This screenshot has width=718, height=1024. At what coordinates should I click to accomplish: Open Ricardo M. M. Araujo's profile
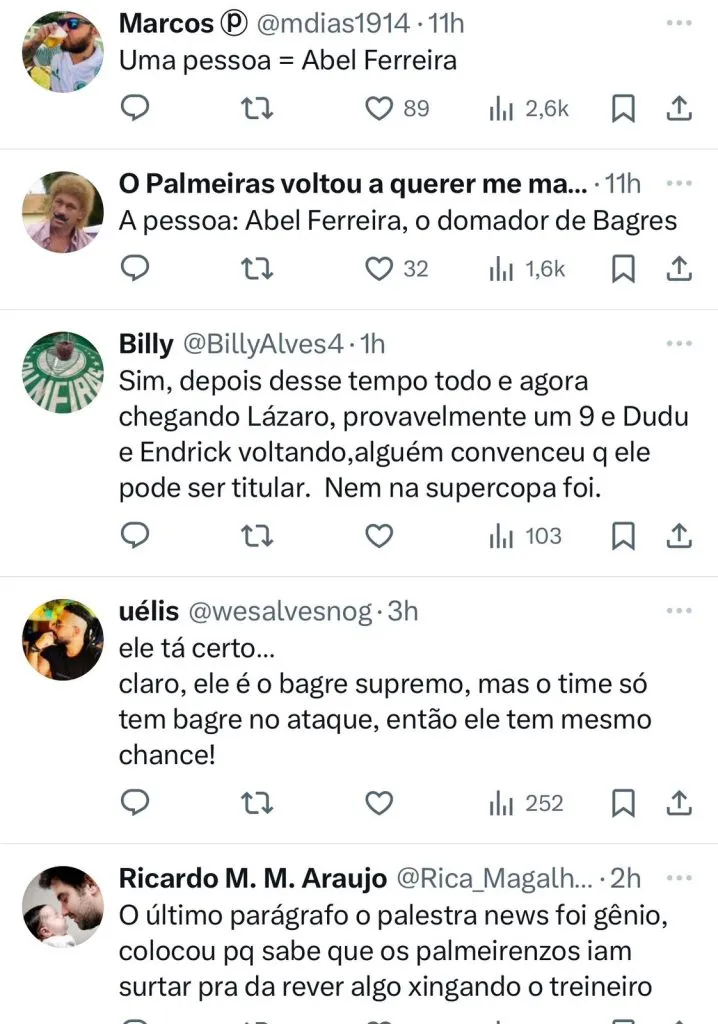coord(62,905)
